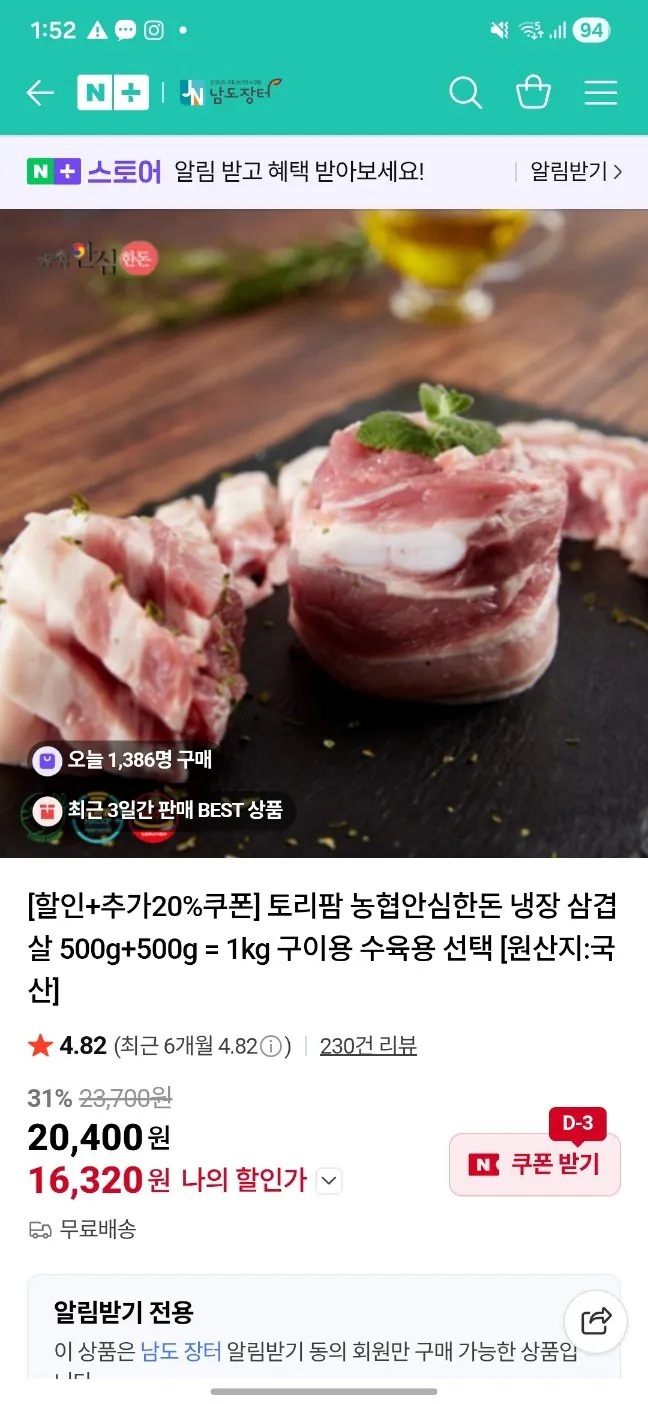Open the 남도장터 store page
Screen dimensions: 648x1404
[231, 93]
